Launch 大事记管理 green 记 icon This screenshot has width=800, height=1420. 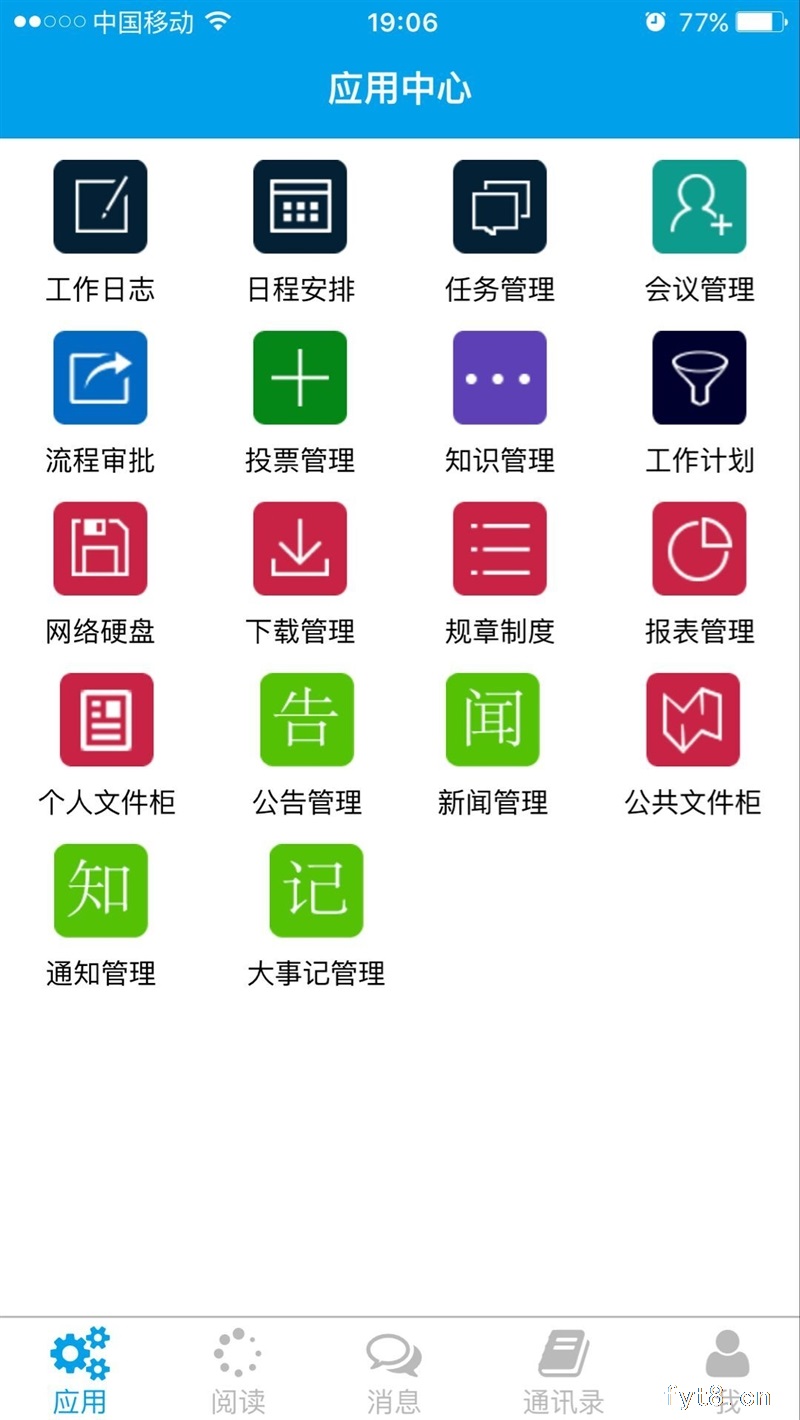tap(315, 890)
